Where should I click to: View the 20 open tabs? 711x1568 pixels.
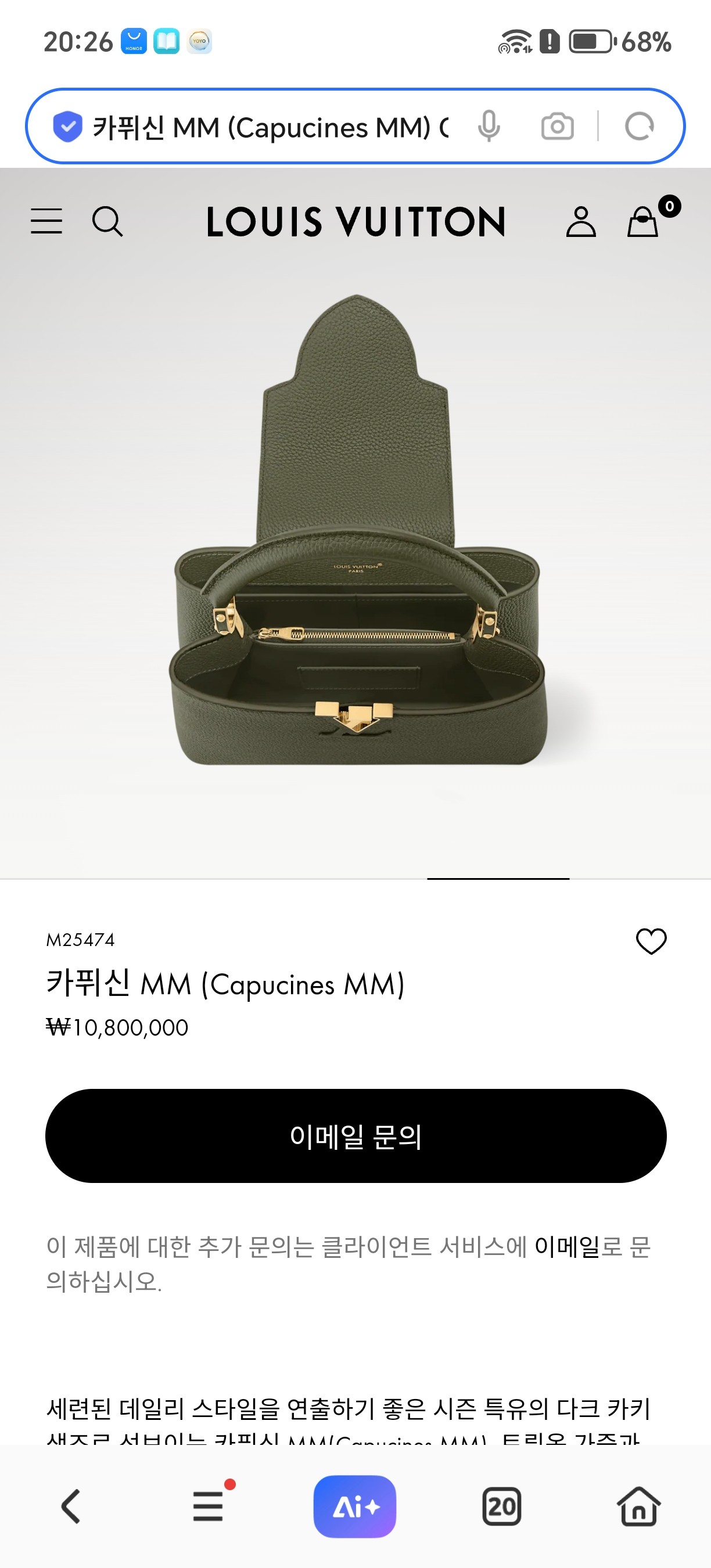pyautogui.click(x=502, y=1506)
